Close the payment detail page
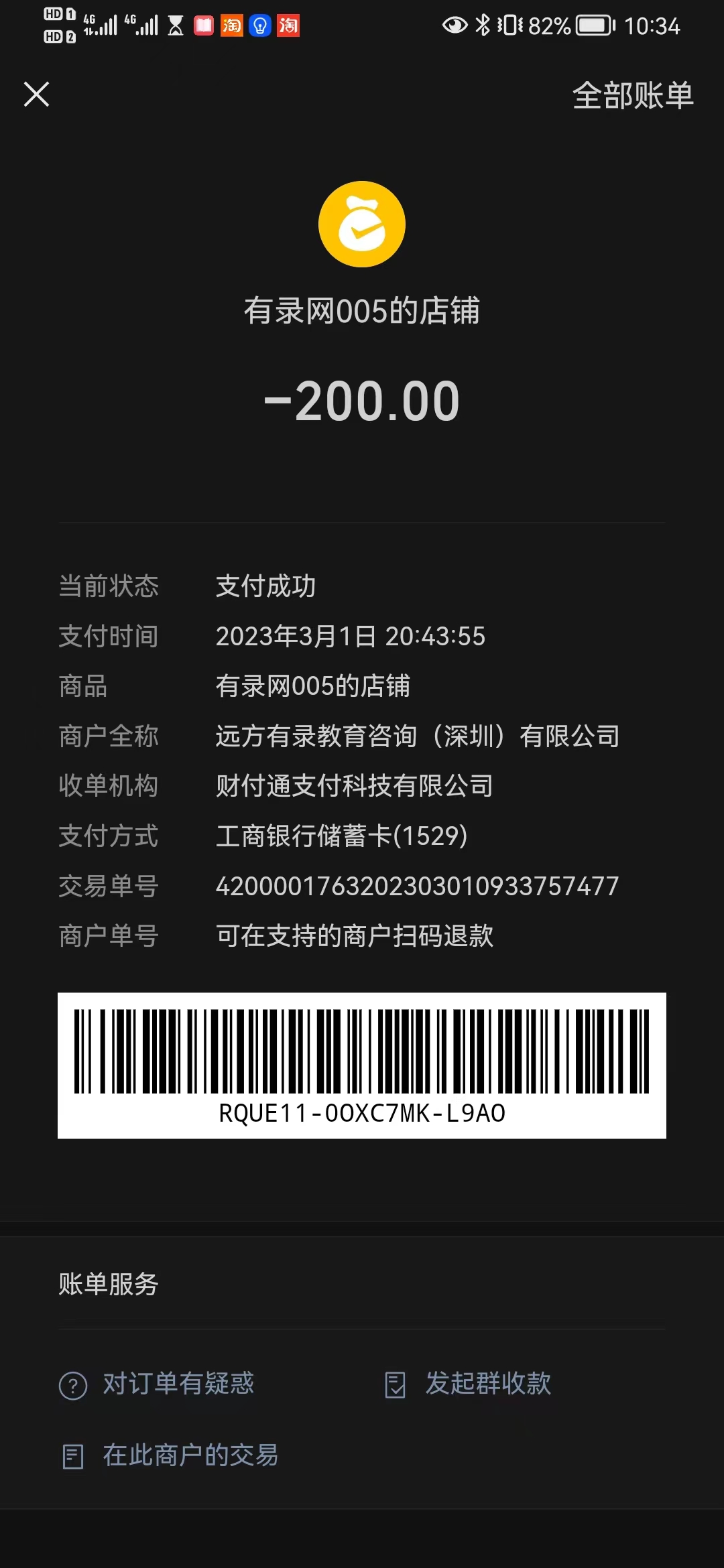This screenshot has height=1568, width=724. tap(37, 94)
